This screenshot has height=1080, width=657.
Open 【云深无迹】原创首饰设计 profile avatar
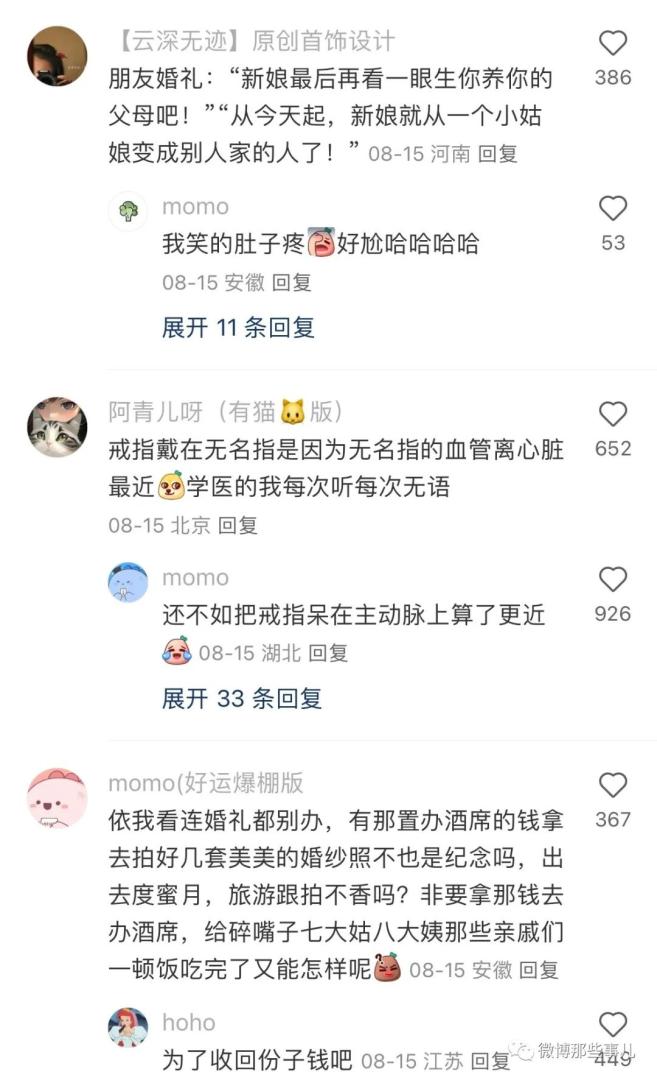[57, 56]
